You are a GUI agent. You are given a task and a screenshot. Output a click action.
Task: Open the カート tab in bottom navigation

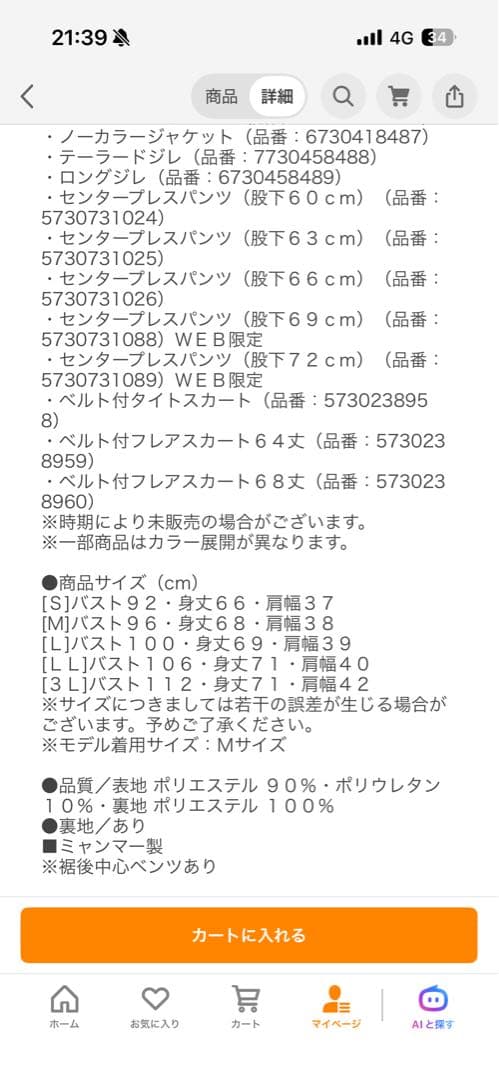click(x=245, y=1007)
